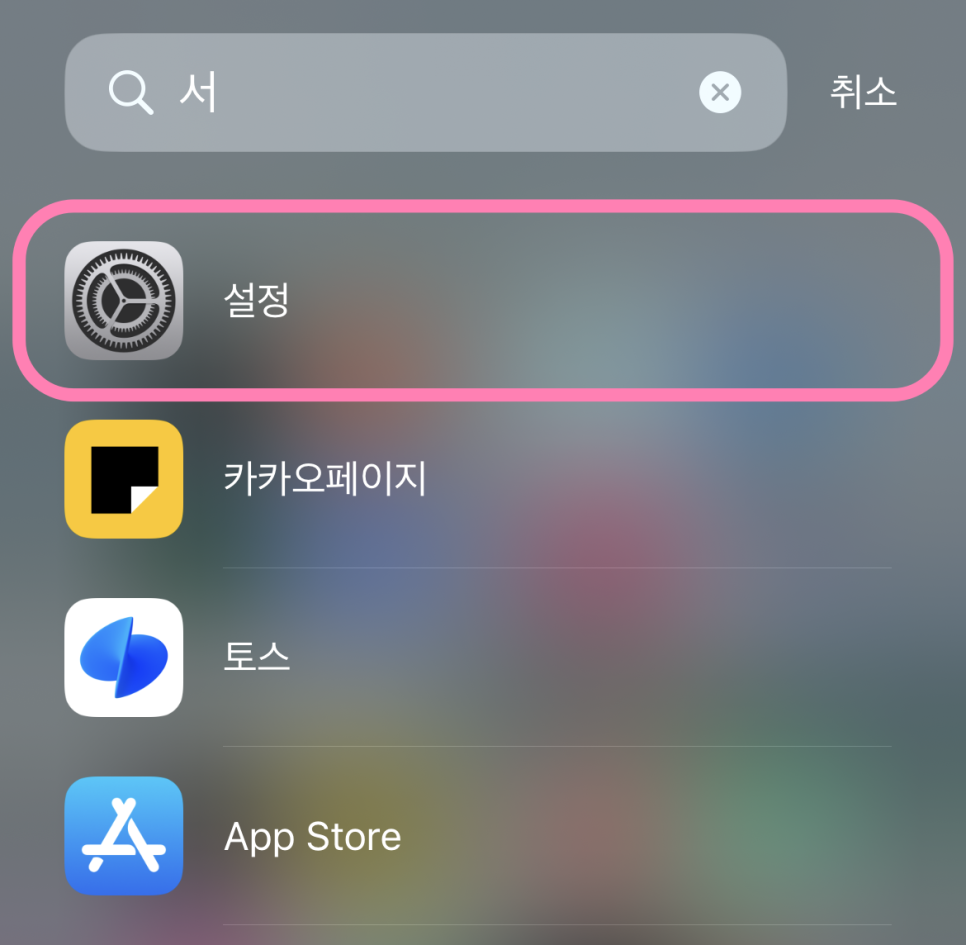
Task: Open the App Store result
Action: 480,836
